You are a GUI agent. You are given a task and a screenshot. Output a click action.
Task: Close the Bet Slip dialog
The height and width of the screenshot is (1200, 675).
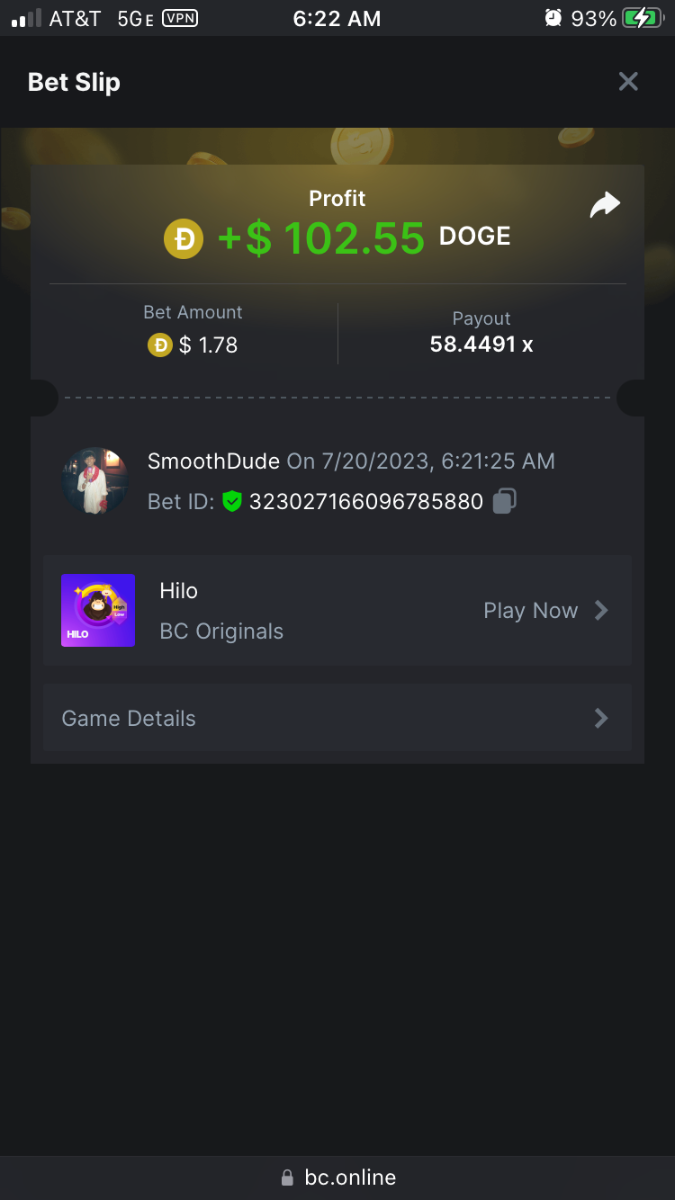click(x=627, y=82)
